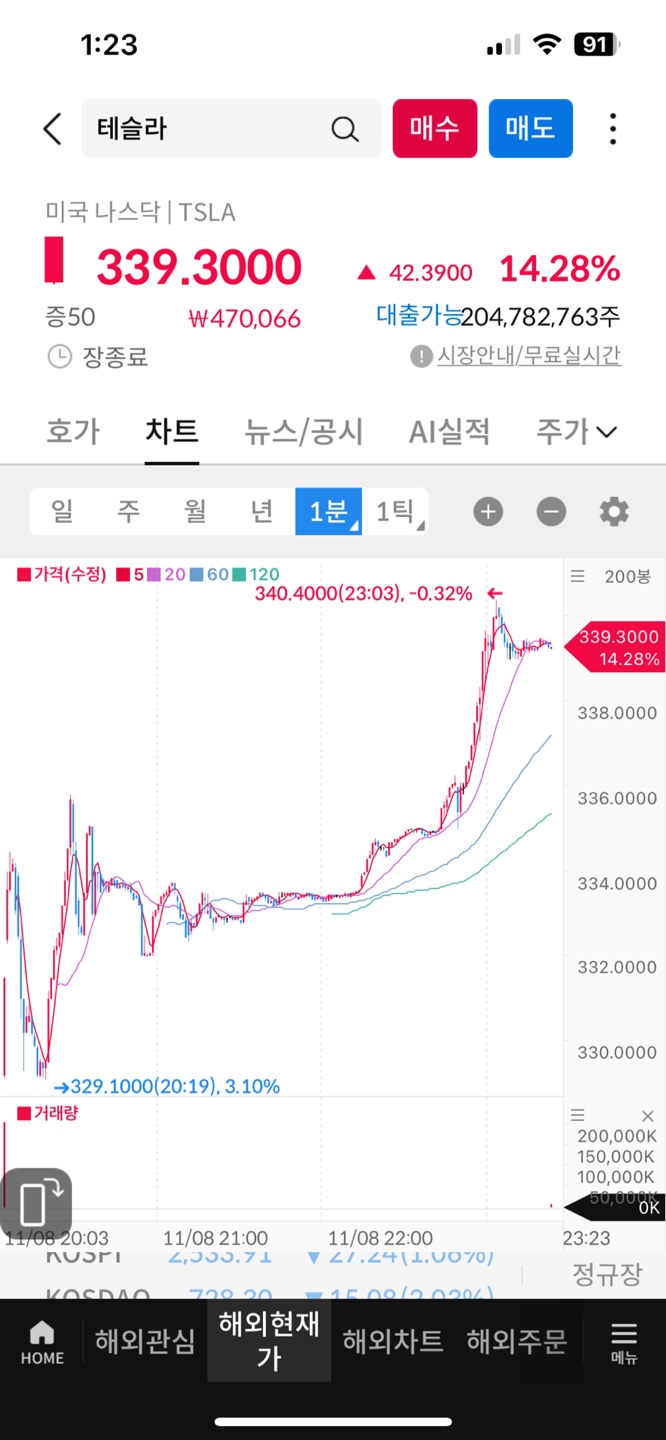666x1440 pixels.
Task: Select the 주 weekly chart period
Action: [128, 512]
